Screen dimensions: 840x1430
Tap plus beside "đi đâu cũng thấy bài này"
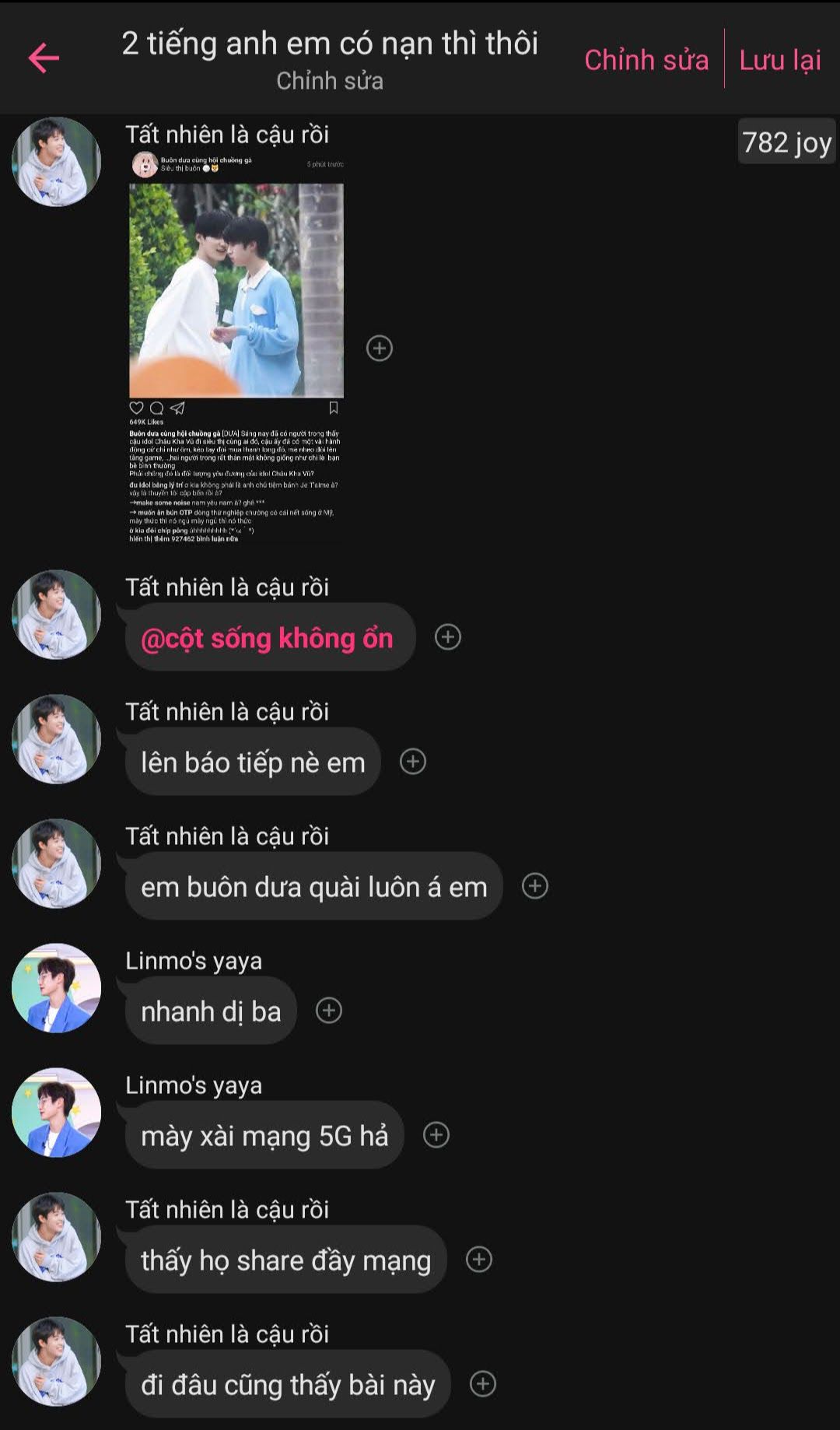[x=483, y=1384]
